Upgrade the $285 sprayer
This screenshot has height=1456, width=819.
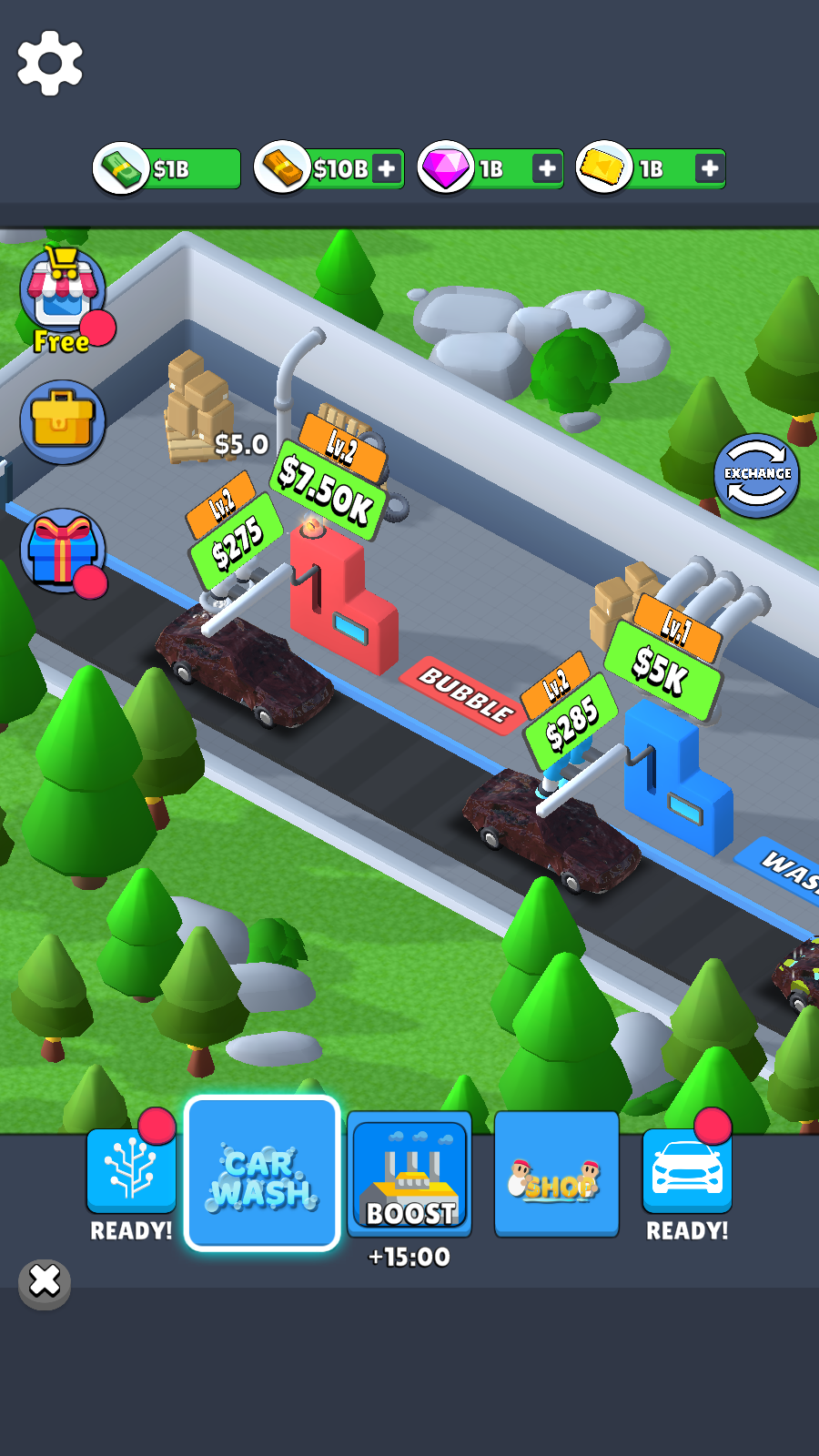[x=571, y=723]
